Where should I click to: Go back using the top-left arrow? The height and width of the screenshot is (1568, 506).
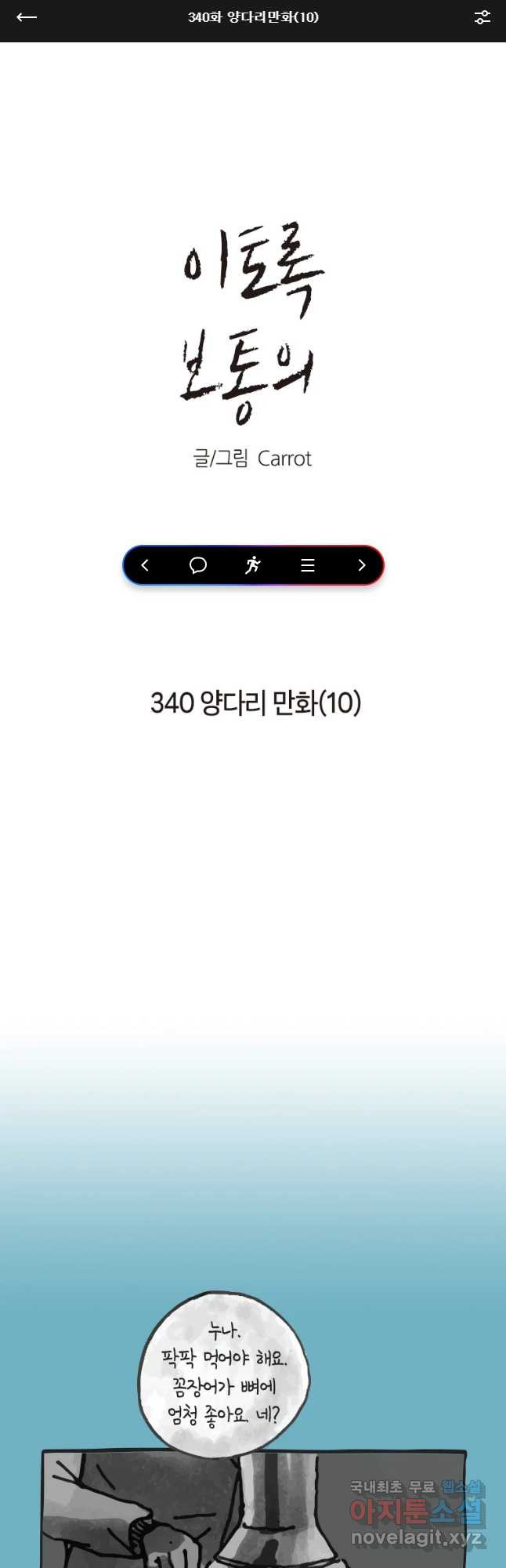coord(27,17)
